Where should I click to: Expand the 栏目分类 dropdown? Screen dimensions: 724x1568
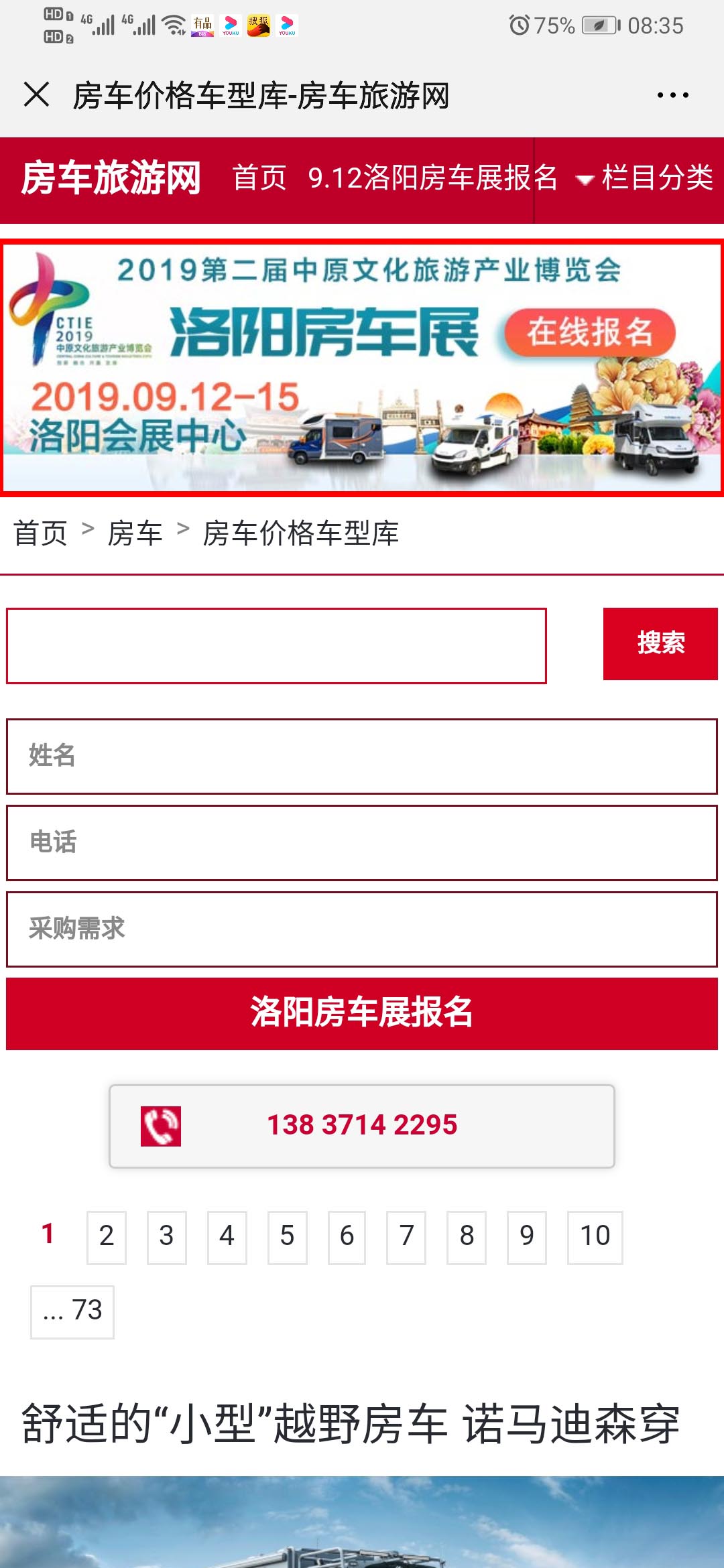pos(645,178)
